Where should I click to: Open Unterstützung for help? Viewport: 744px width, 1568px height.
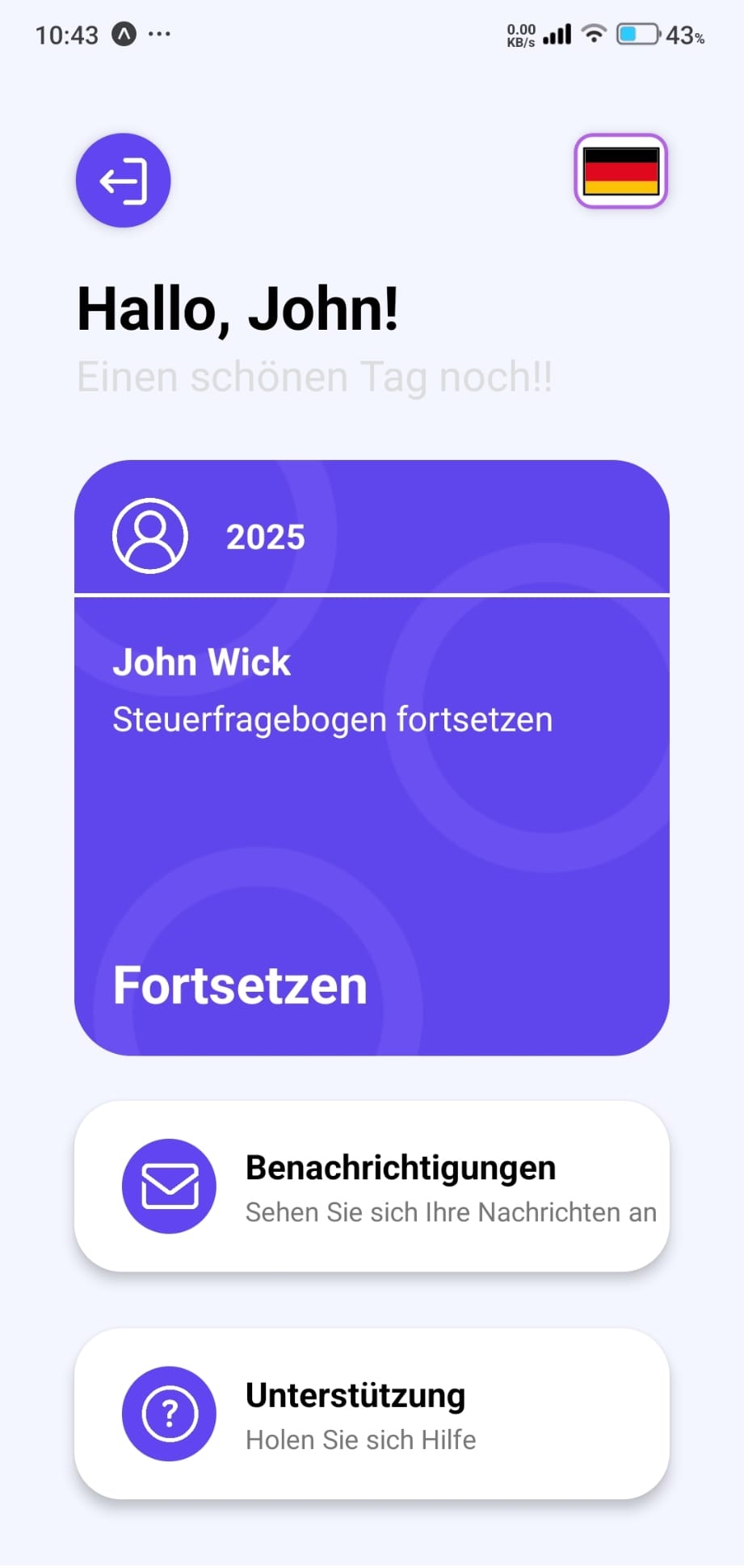point(372,1414)
